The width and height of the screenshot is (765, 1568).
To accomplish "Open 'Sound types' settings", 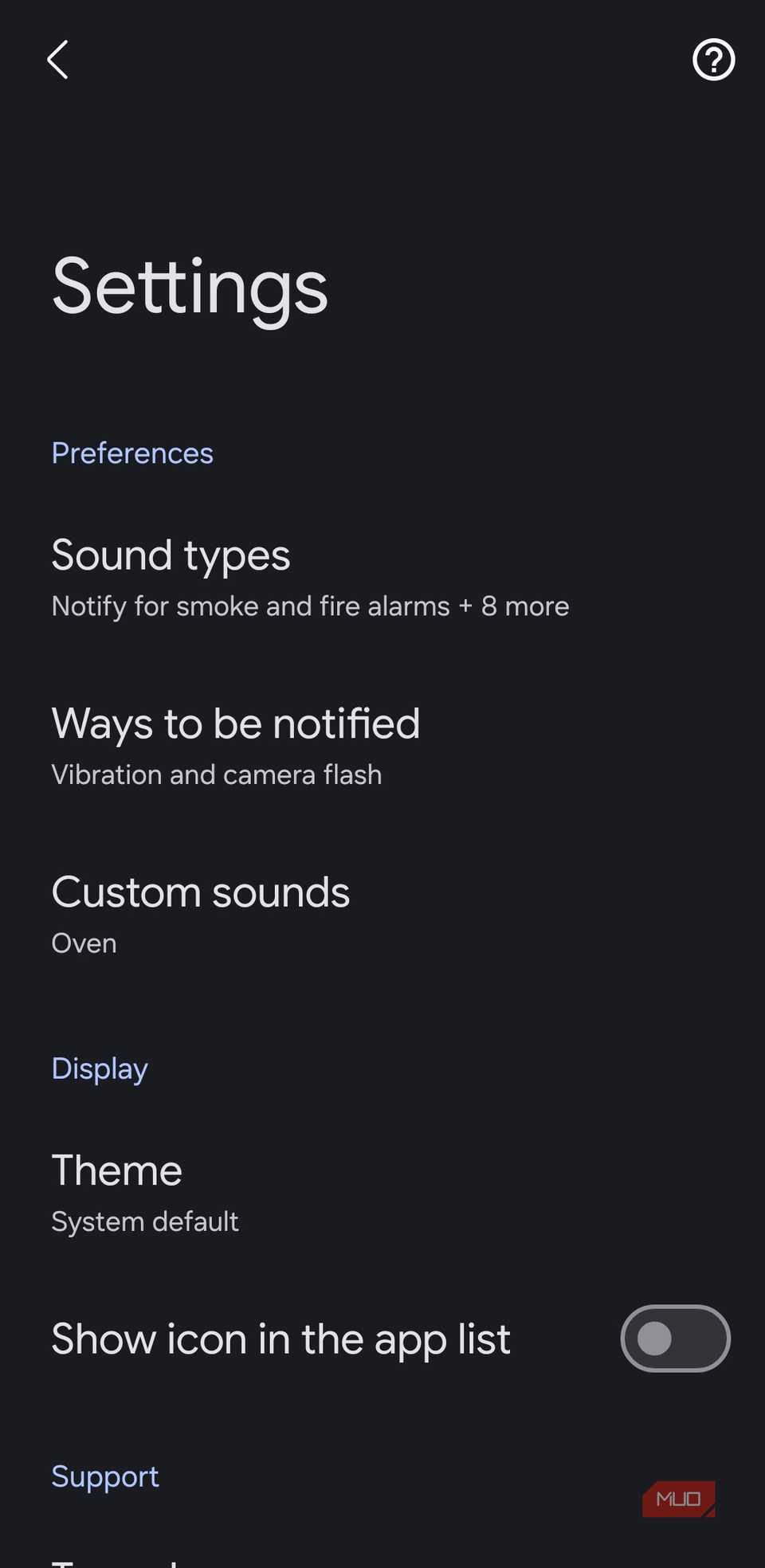I will pyautogui.click(x=171, y=555).
